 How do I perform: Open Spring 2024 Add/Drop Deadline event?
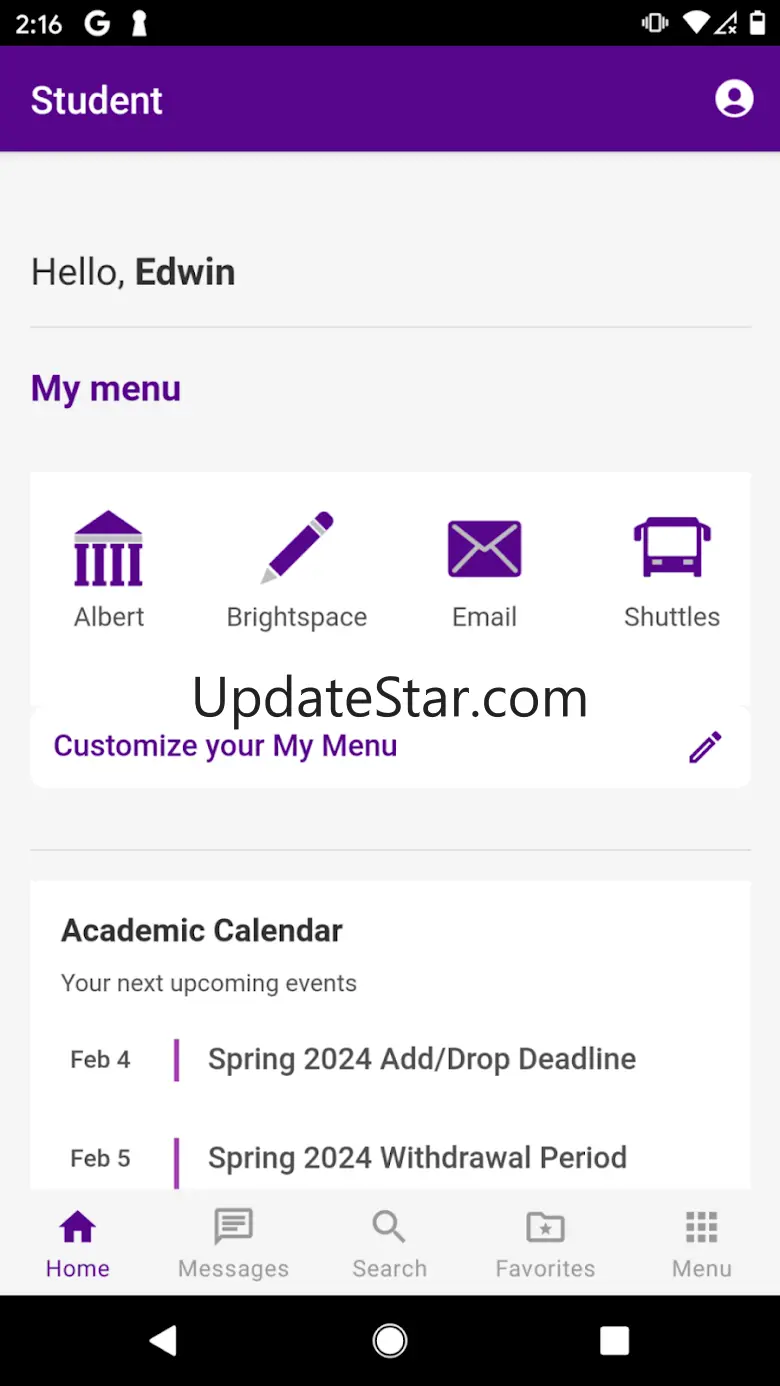390,1059
